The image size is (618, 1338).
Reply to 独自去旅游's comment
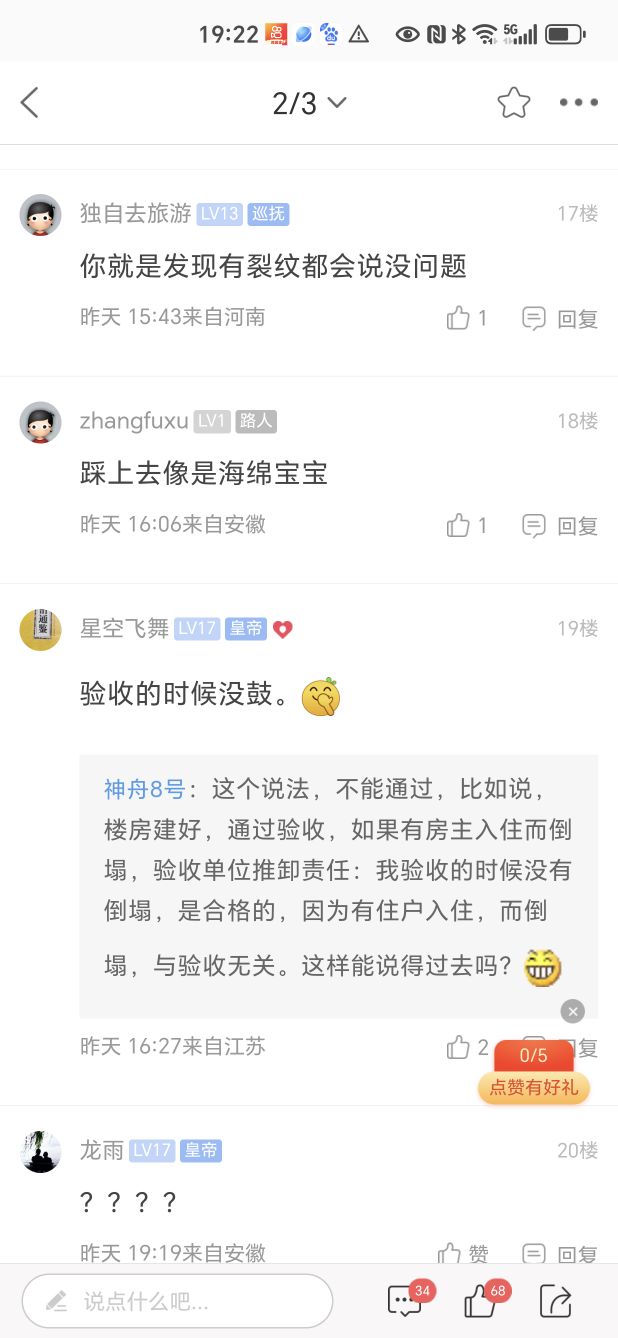[562, 318]
